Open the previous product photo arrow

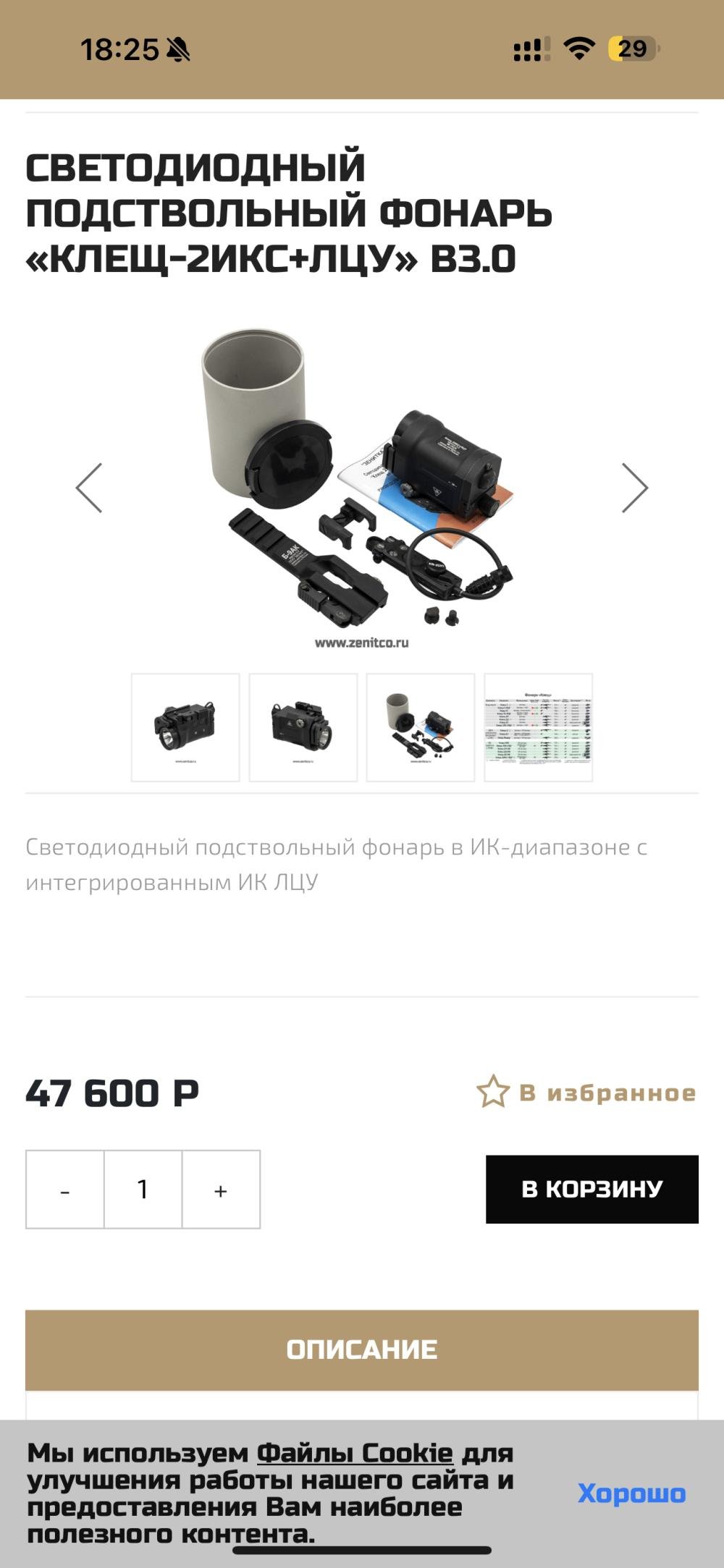click(x=88, y=487)
